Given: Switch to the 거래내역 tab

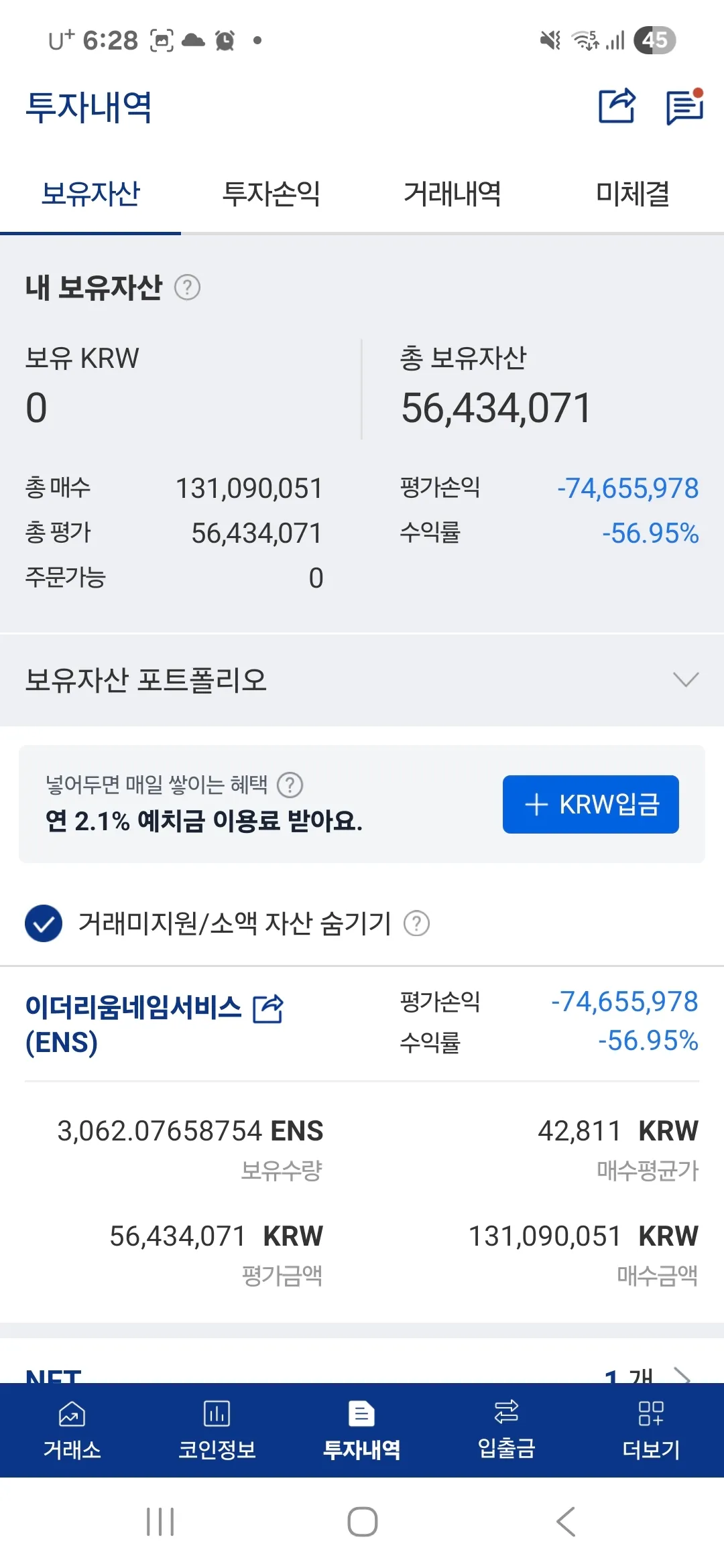Looking at the screenshot, I should [x=452, y=194].
